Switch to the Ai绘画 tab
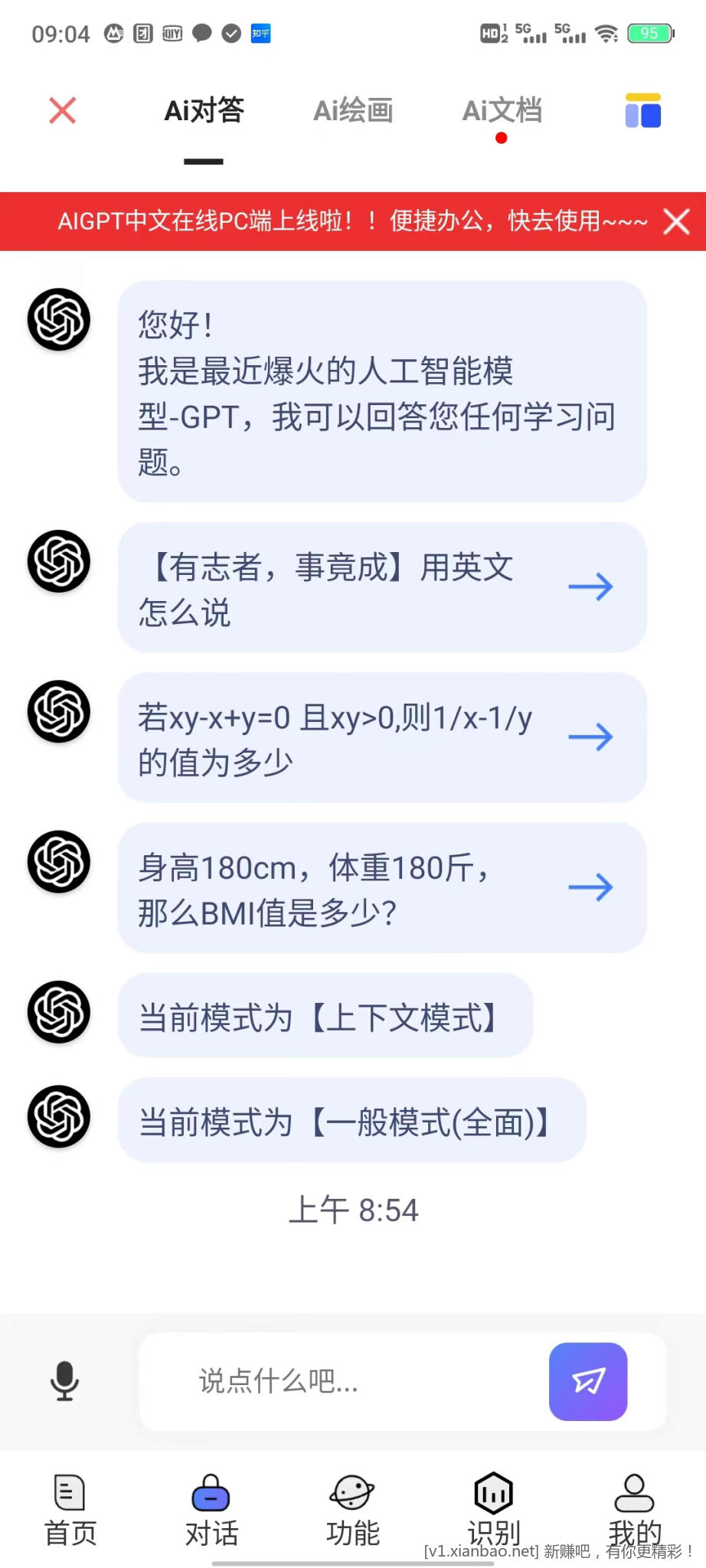The image size is (706, 1568). click(353, 112)
